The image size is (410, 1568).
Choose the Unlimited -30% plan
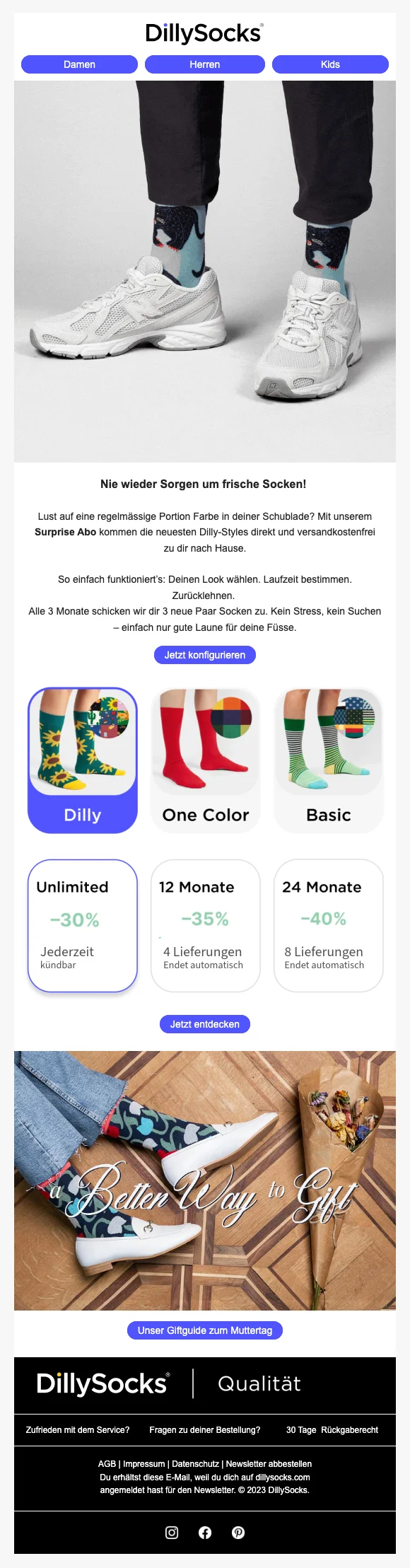[83, 926]
